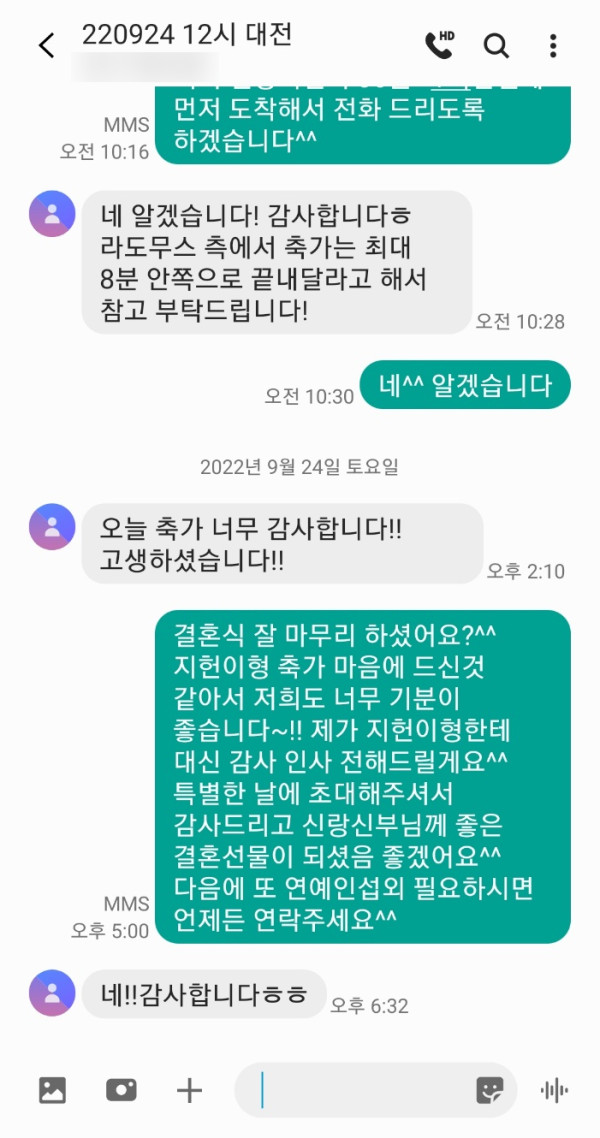Image resolution: width=600 pixels, height=1138 pixels.
Task: Search within this conversation
Action: pyautogui.click(x=496, y=46)
